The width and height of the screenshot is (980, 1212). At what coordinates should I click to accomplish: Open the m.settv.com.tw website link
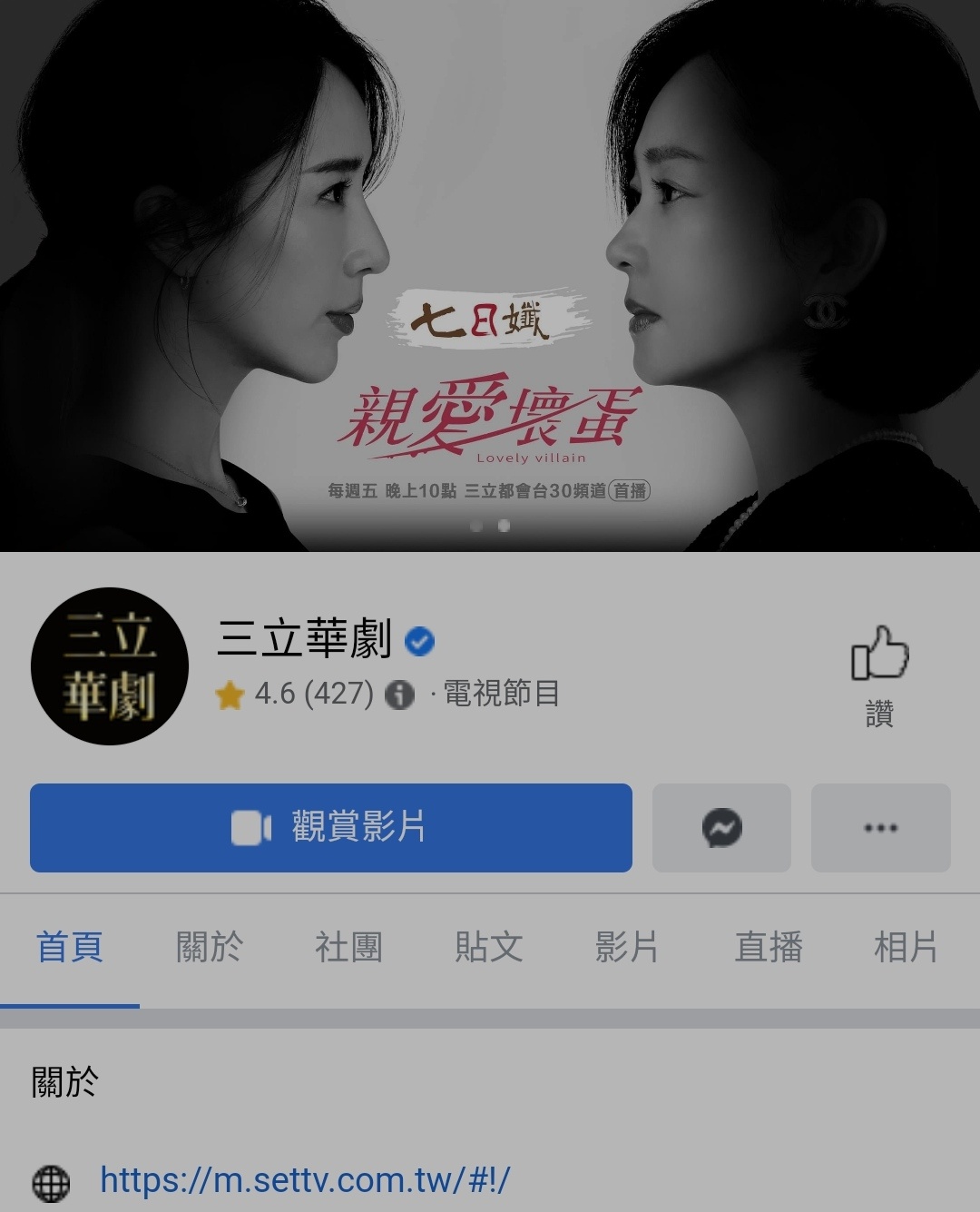coord(305,1180)
